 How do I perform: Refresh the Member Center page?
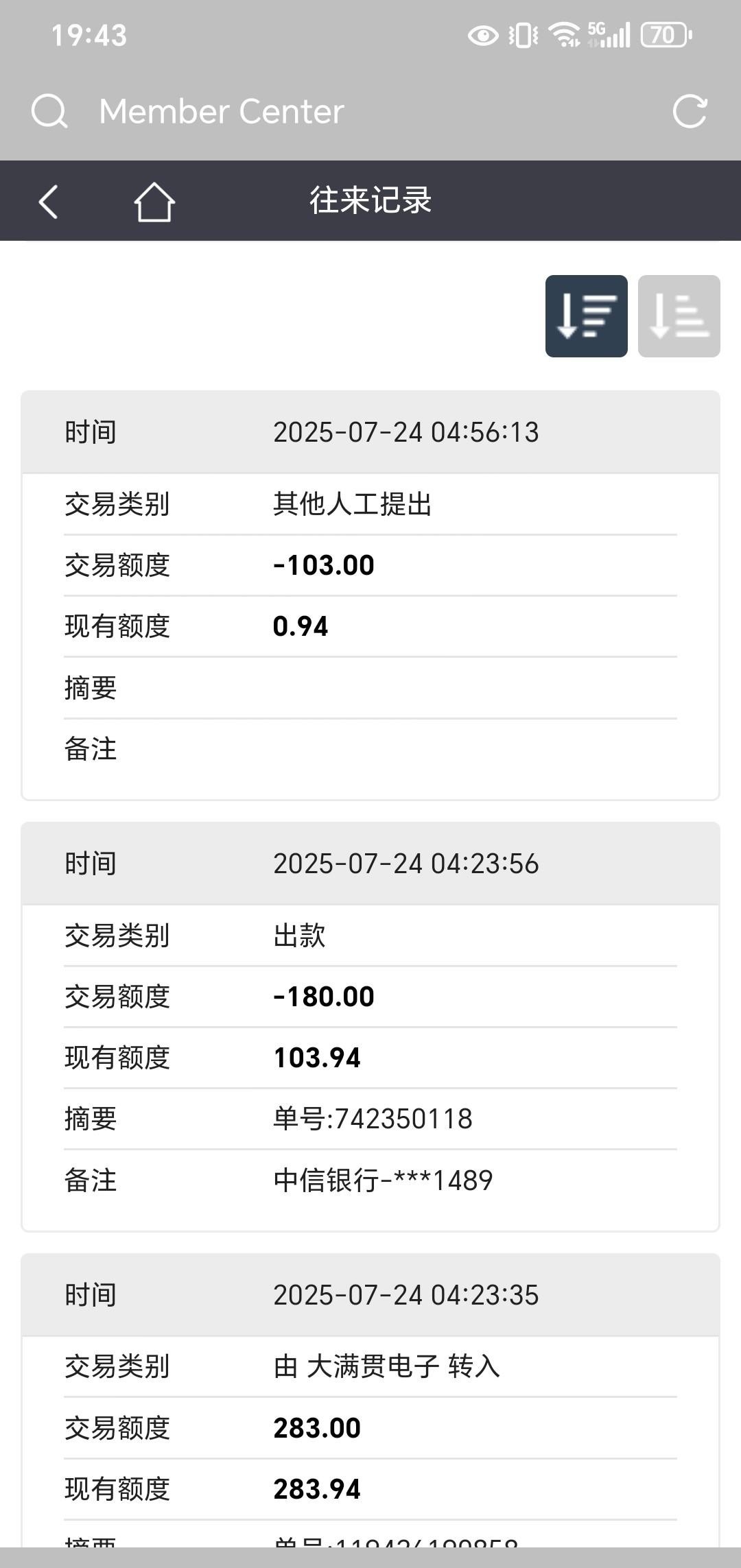coord(690,111)
